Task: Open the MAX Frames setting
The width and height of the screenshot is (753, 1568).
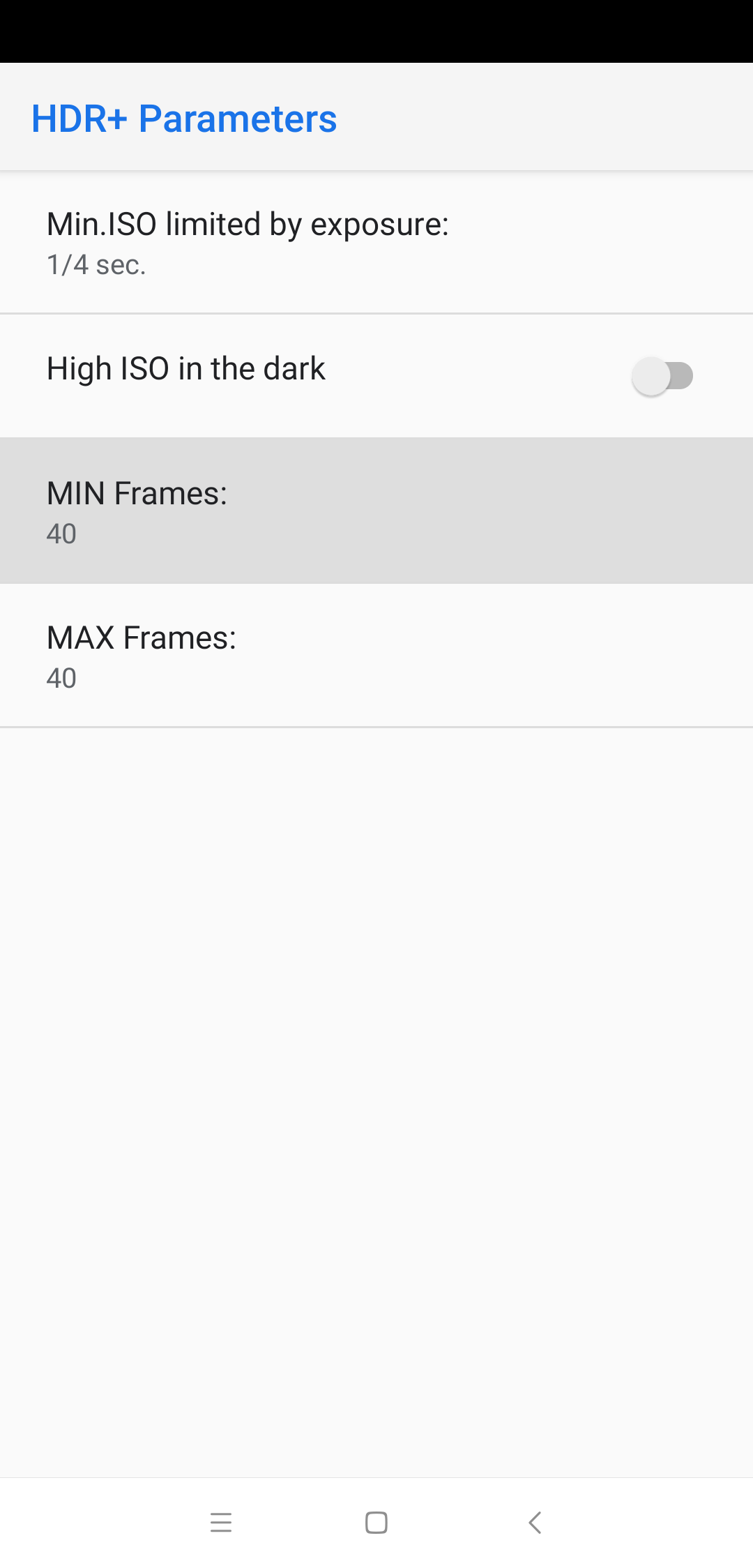Action: point(376,656)
